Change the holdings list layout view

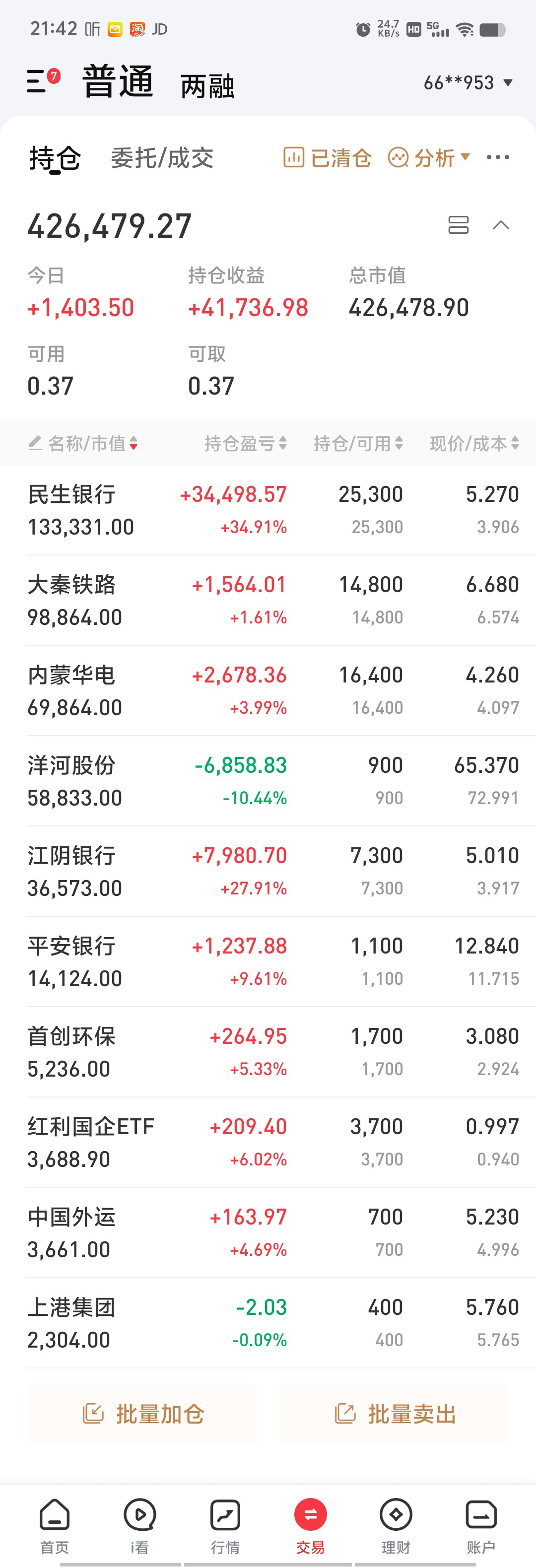click(x=458, y=225)
